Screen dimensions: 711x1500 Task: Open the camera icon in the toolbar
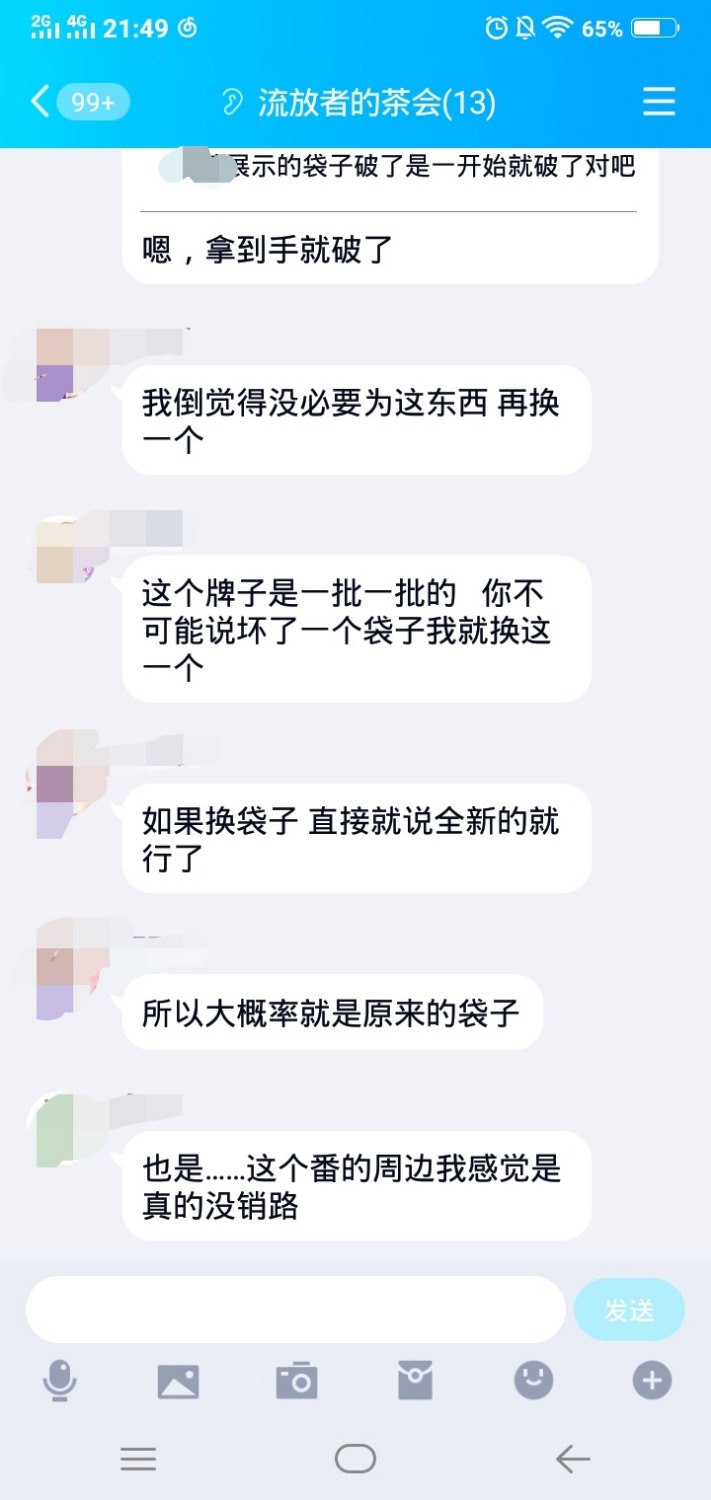pyautogui.click(x=296, y=1381)
